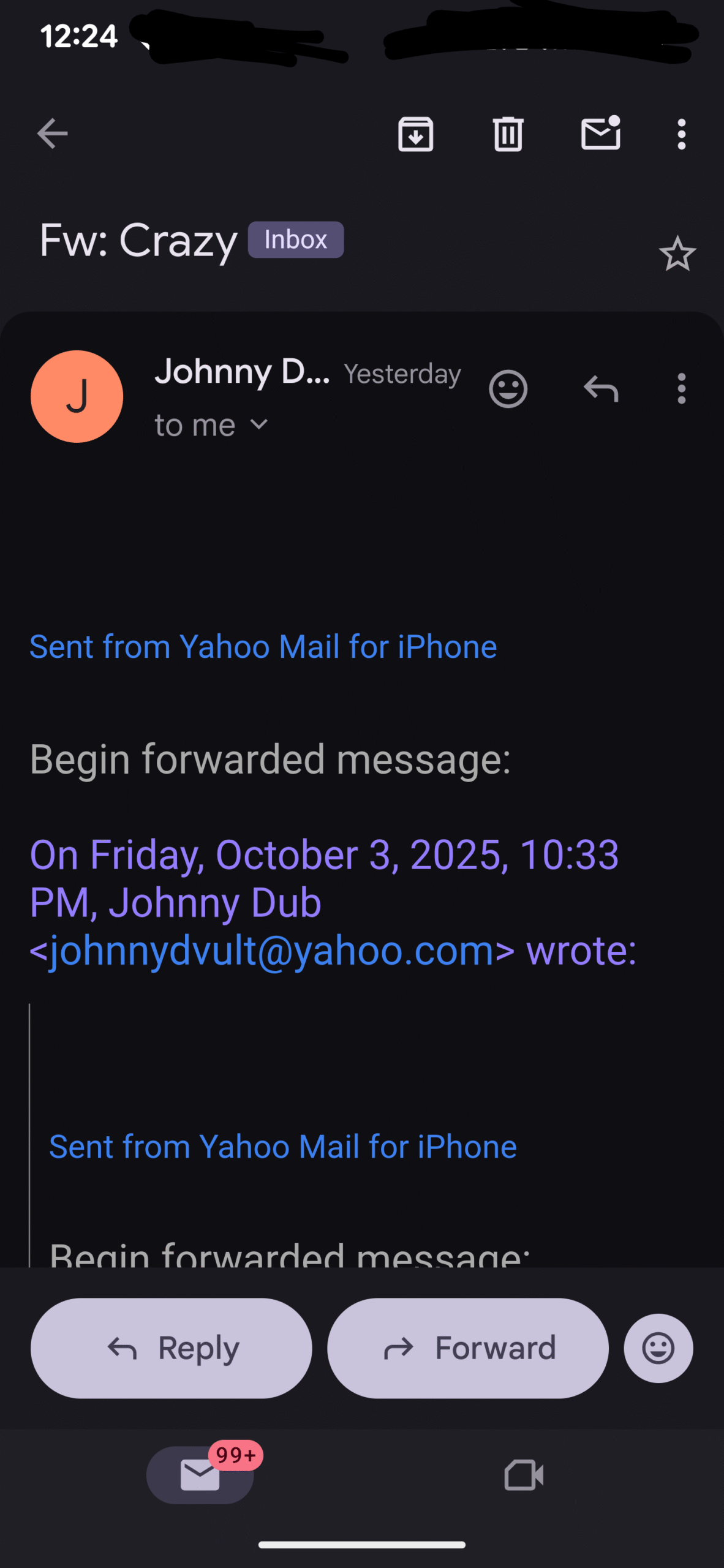Mark this email as unread
724x1568 pixels.
(x=600, y=134)
